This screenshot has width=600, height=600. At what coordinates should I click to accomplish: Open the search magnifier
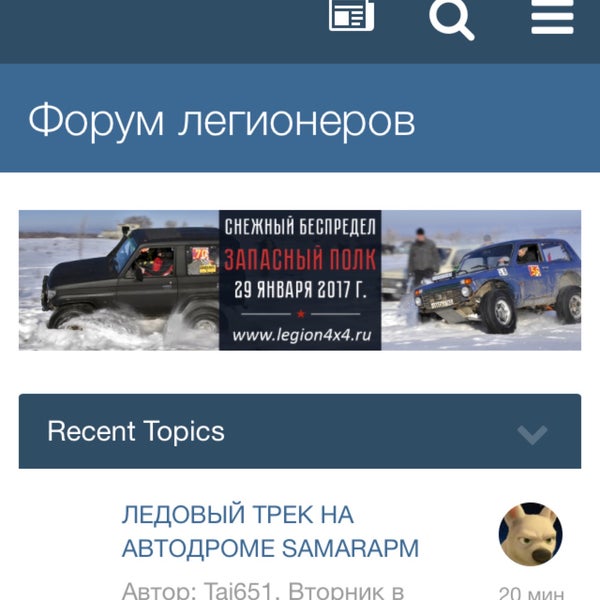coord(451,18)
